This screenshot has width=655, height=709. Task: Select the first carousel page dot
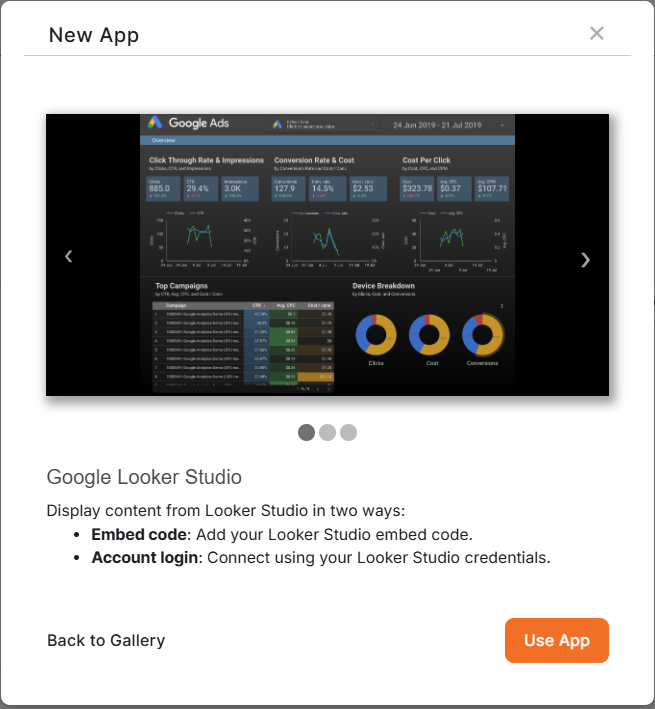(306, 432)
